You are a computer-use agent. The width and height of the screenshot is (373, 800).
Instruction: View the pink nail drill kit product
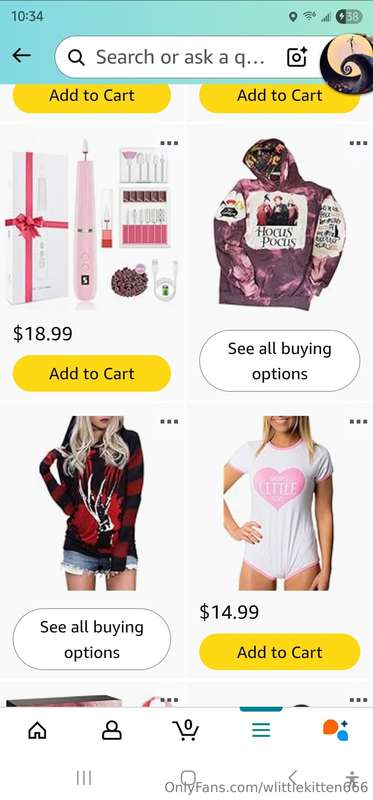pos(92,224)
